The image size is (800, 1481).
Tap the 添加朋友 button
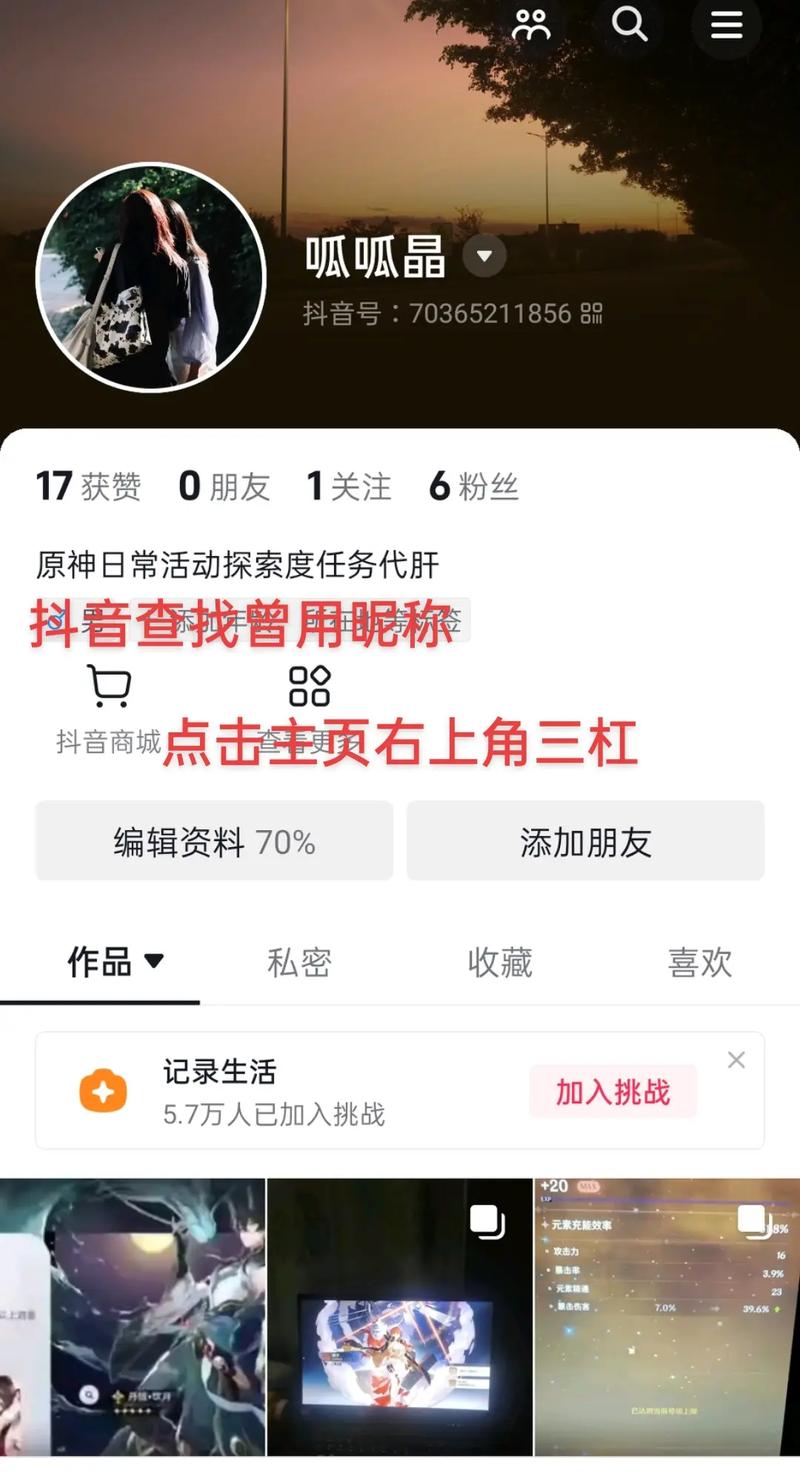click(585, 841)
